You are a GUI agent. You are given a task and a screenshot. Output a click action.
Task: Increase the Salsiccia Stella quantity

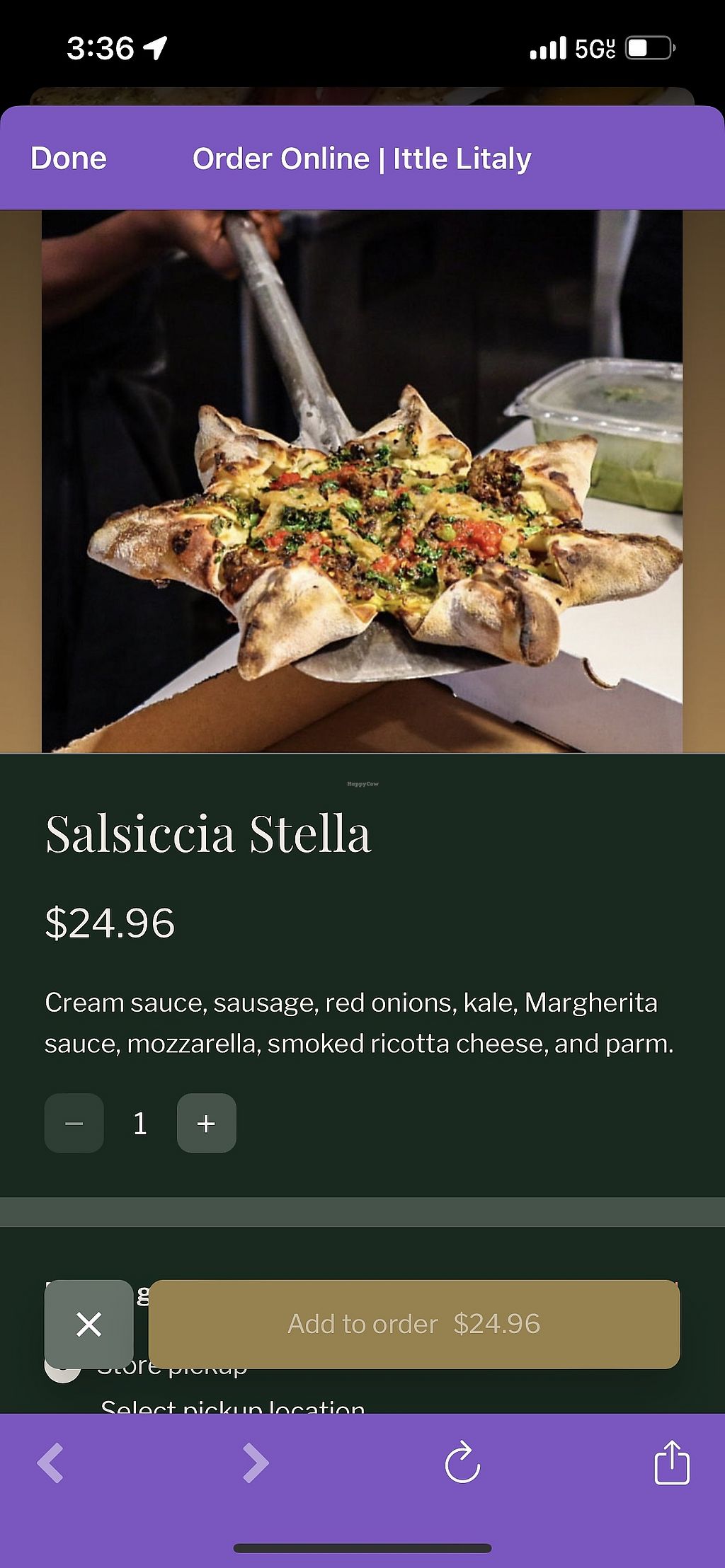tap(206, 1123)
